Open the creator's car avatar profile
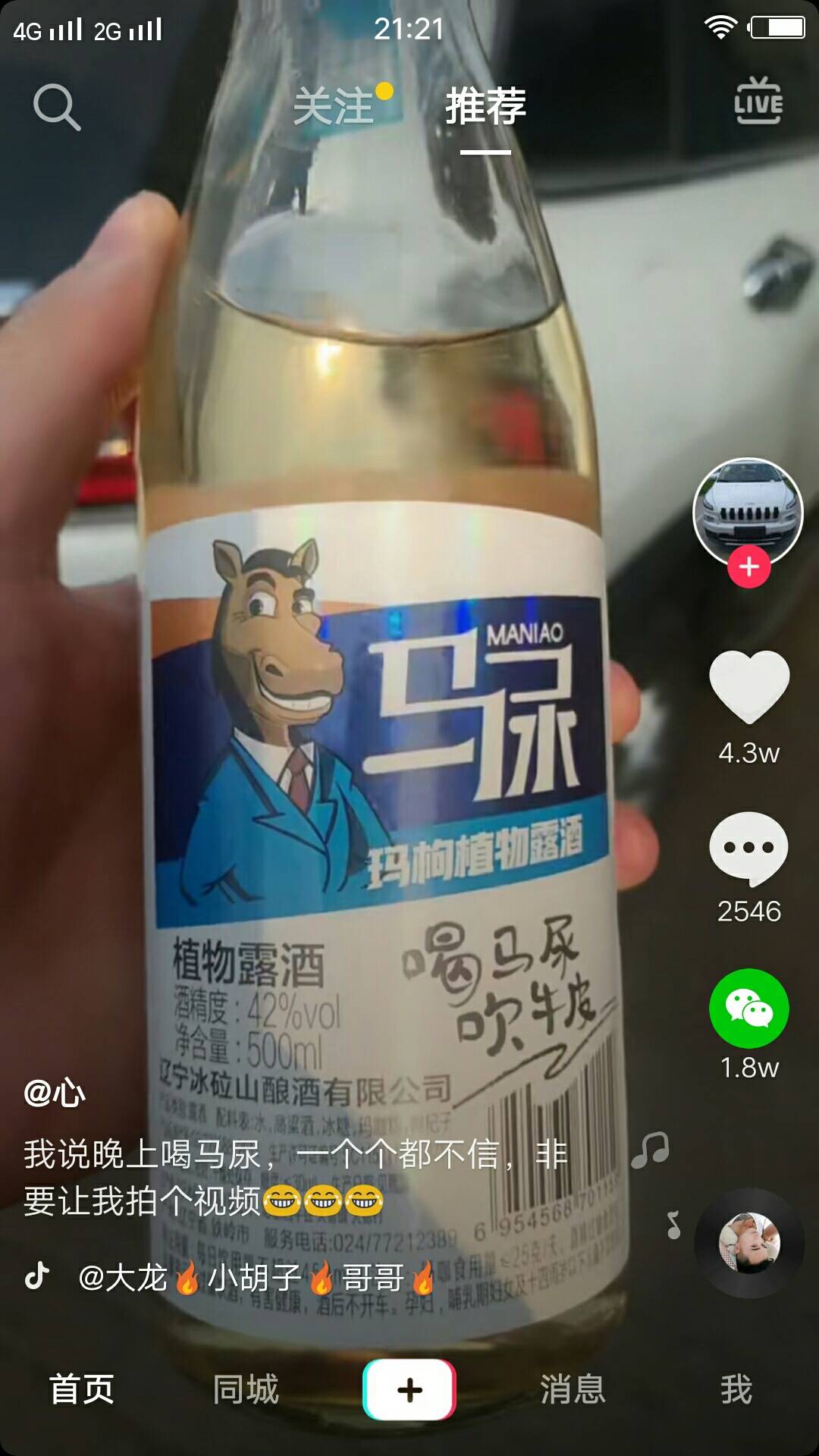Viewport: 819px width, 1456px height. tap(748, 511)
